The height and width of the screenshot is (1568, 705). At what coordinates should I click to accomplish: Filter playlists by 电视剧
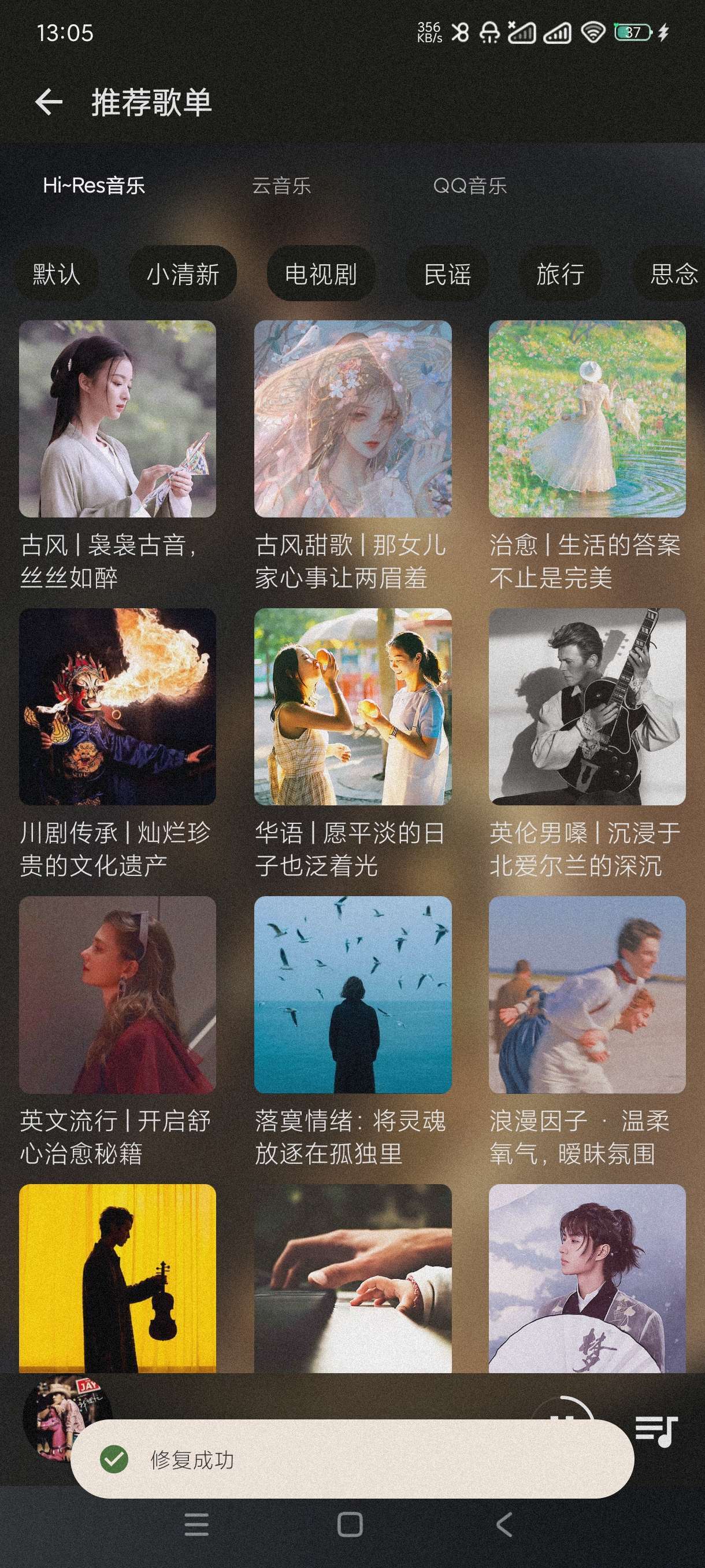tap(321, 274)
